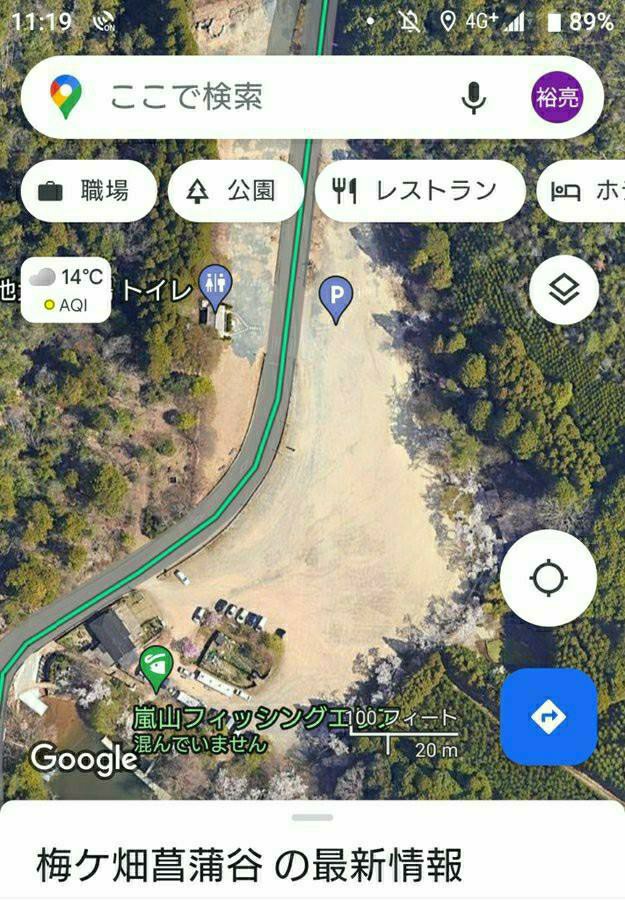Select the parking P map pin
Screen dimensions: 625x900
point(336,296)
